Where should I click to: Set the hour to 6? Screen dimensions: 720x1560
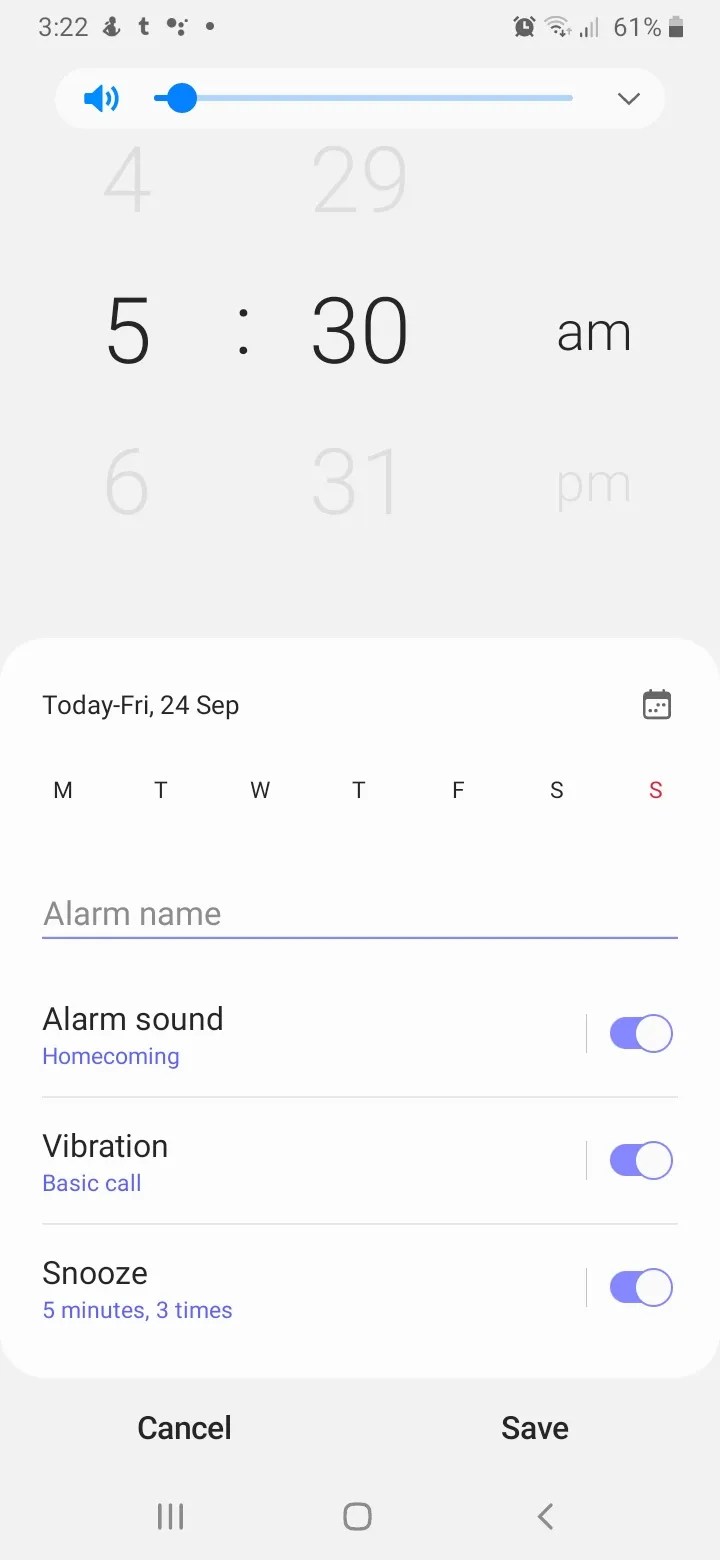[127, 484]
